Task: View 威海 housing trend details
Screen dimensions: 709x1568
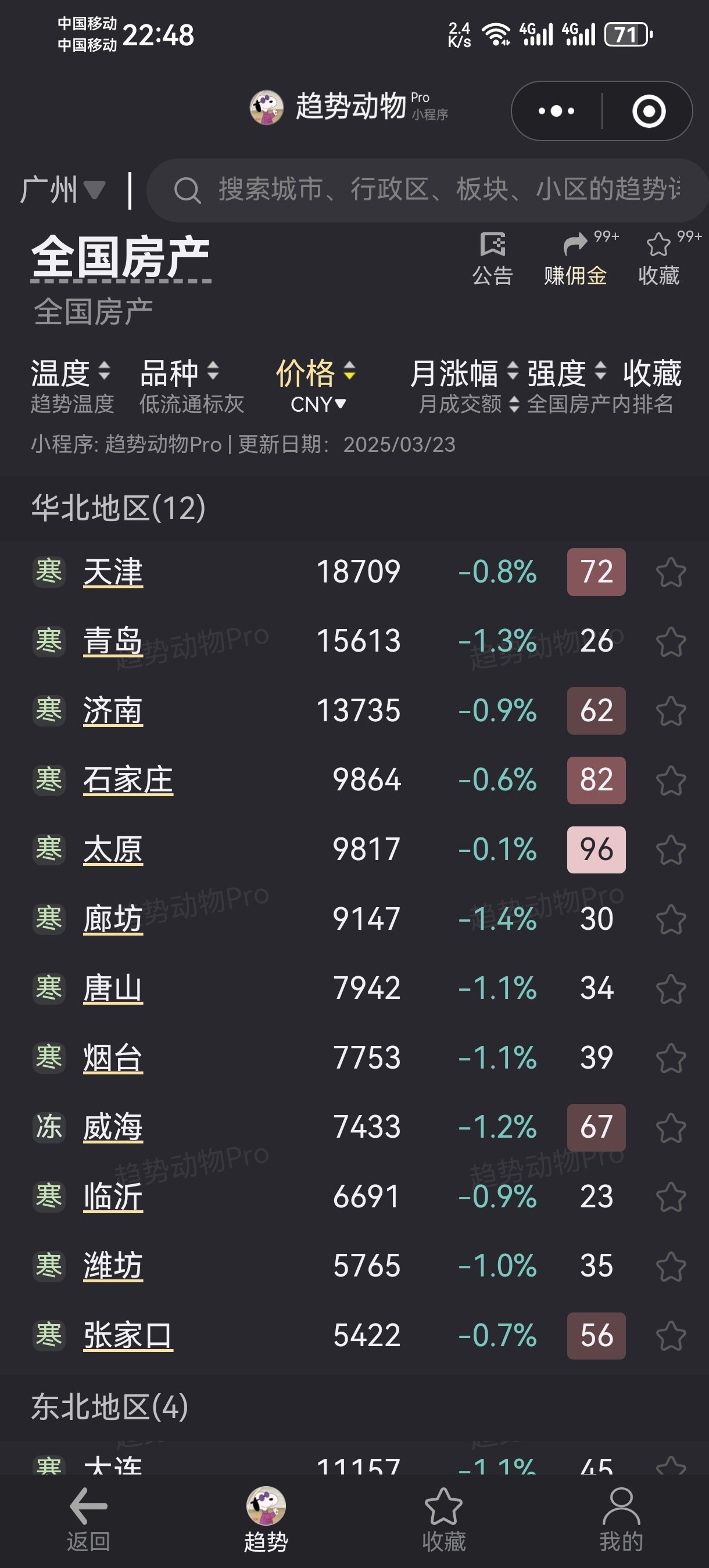Action: (x=113, y=1127)
